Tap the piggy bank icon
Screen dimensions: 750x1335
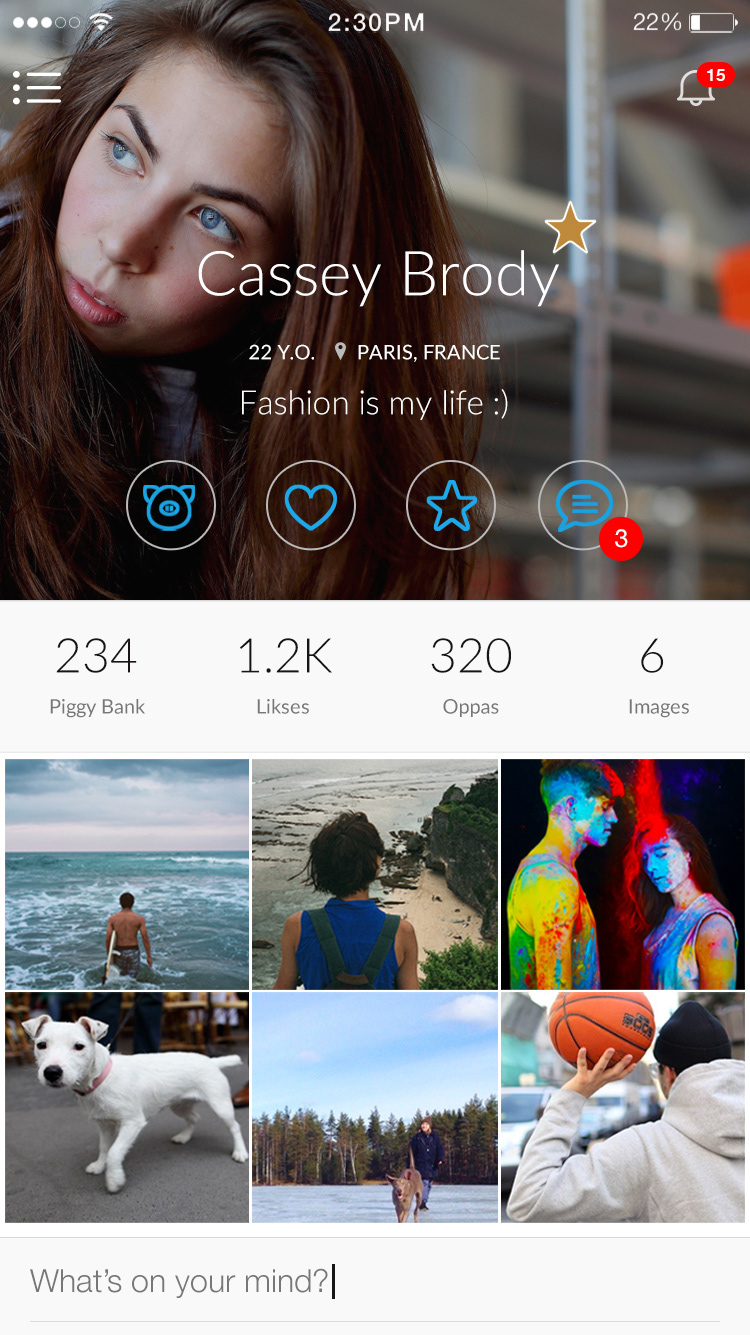click(x=170, y=506)
